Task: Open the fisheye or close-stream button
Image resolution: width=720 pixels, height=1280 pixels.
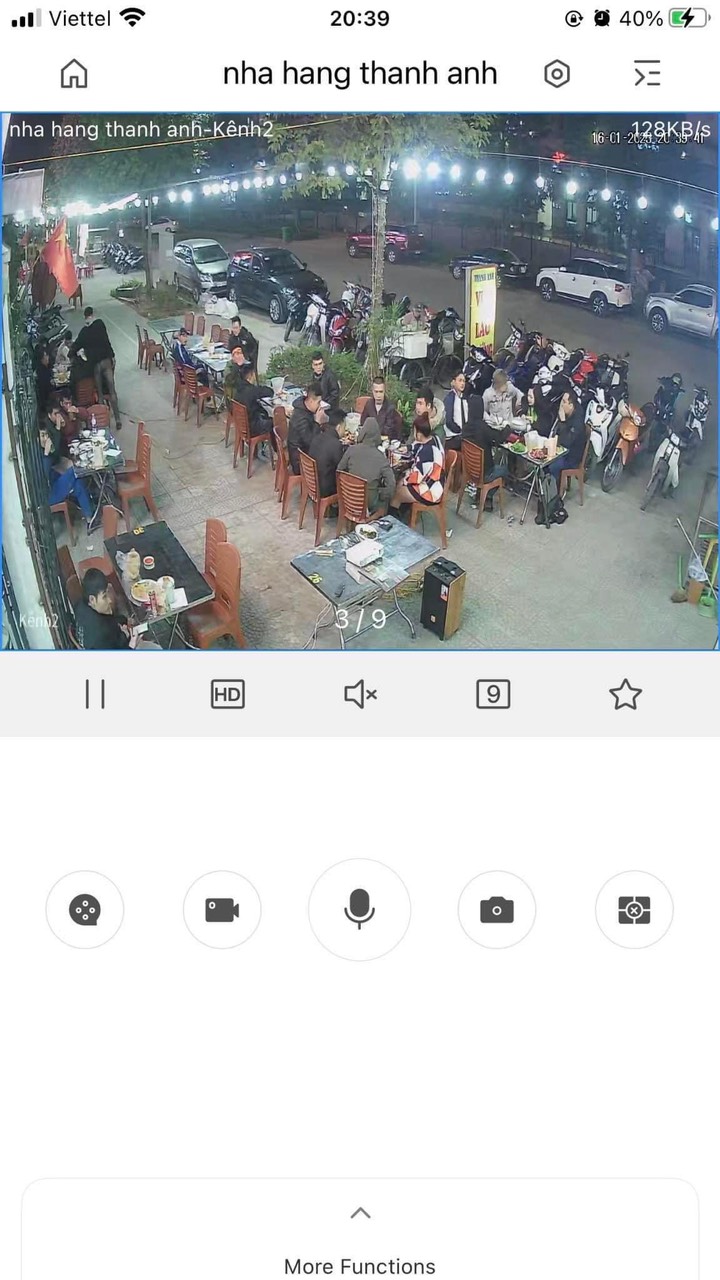Action: pyautogui.click(x=634, y=909)
